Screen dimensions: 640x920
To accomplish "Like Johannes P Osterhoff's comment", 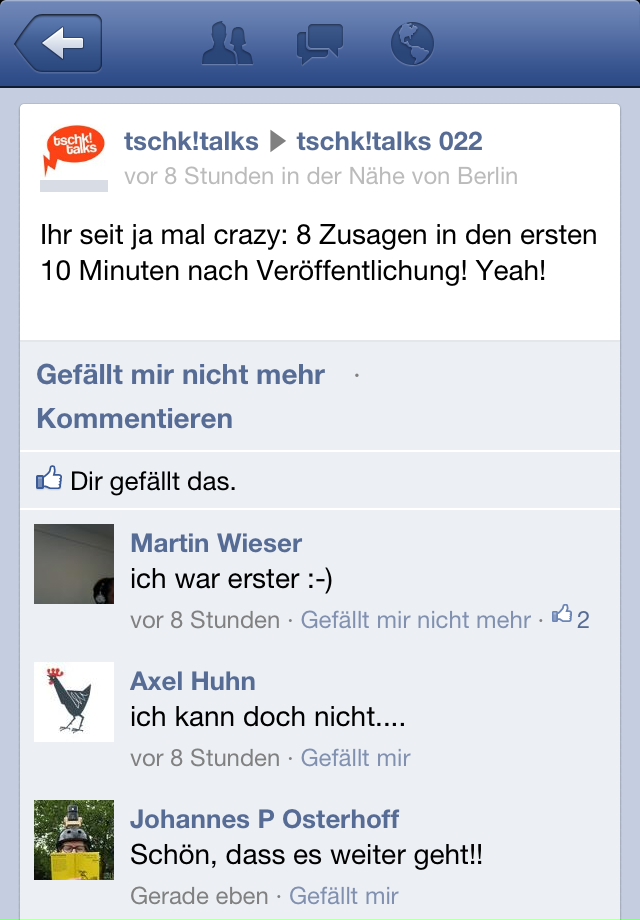I will [x=344, y=896].
